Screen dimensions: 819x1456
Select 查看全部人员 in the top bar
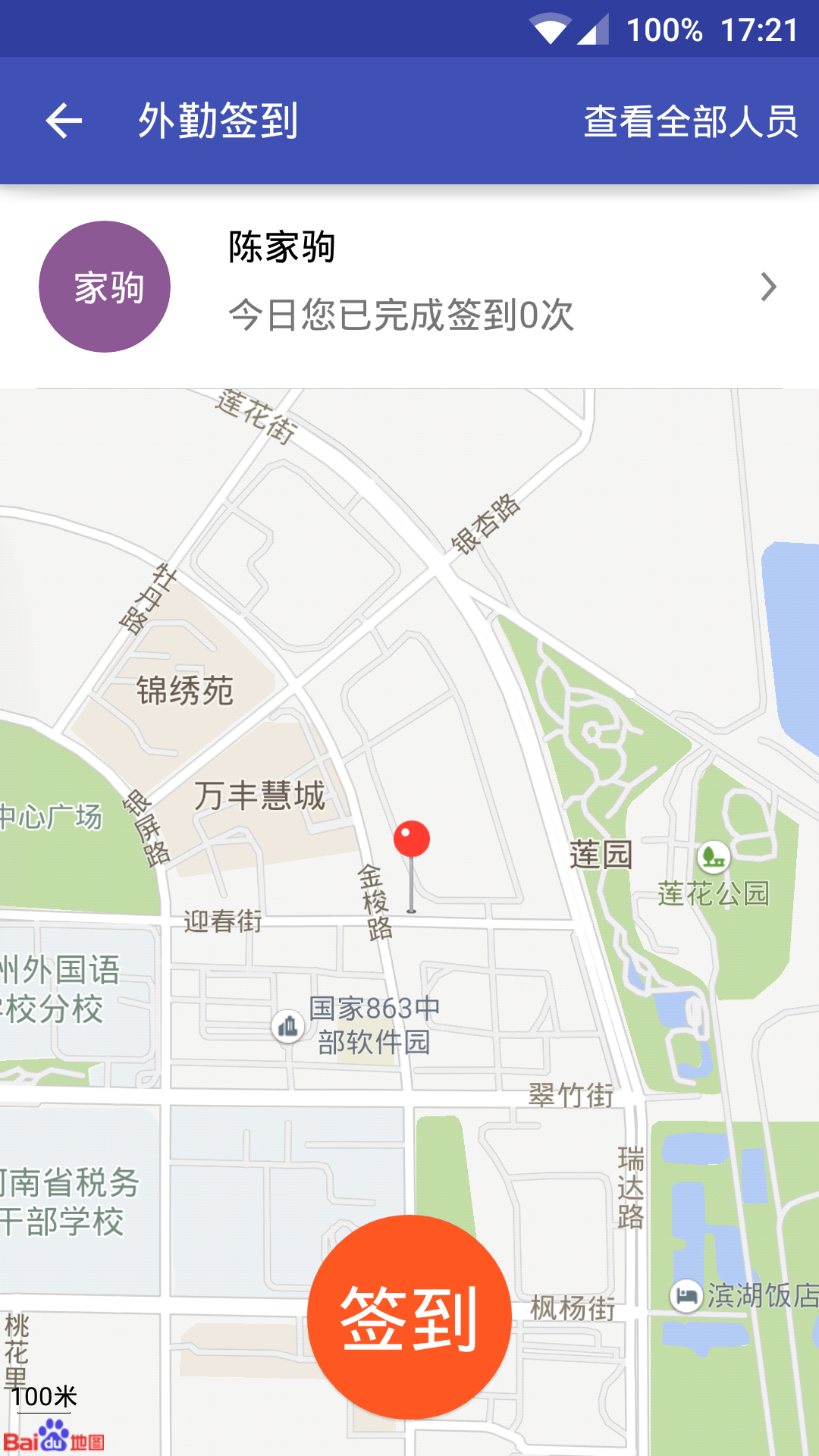(x=691, y=119)
